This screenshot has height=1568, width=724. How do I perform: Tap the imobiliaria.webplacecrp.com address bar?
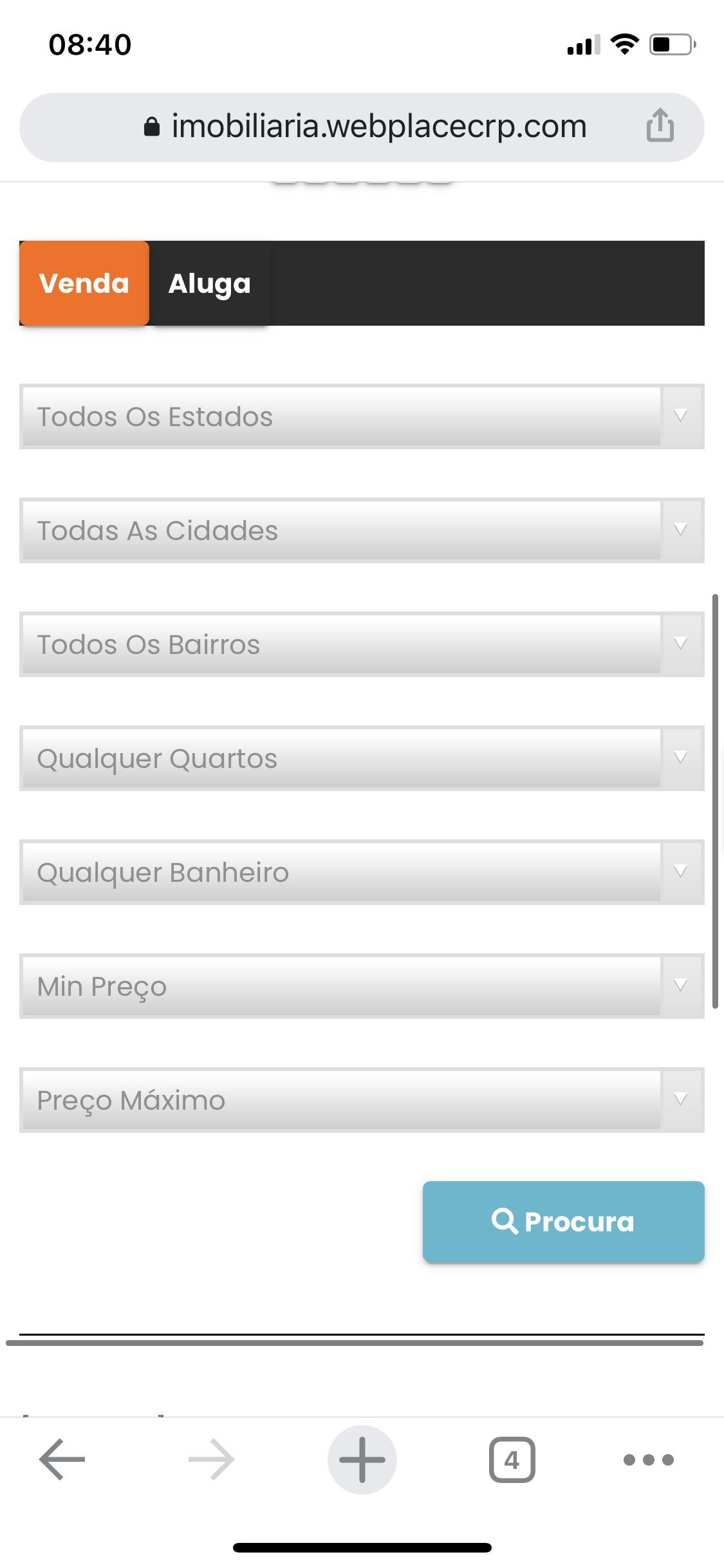point(362,127)
